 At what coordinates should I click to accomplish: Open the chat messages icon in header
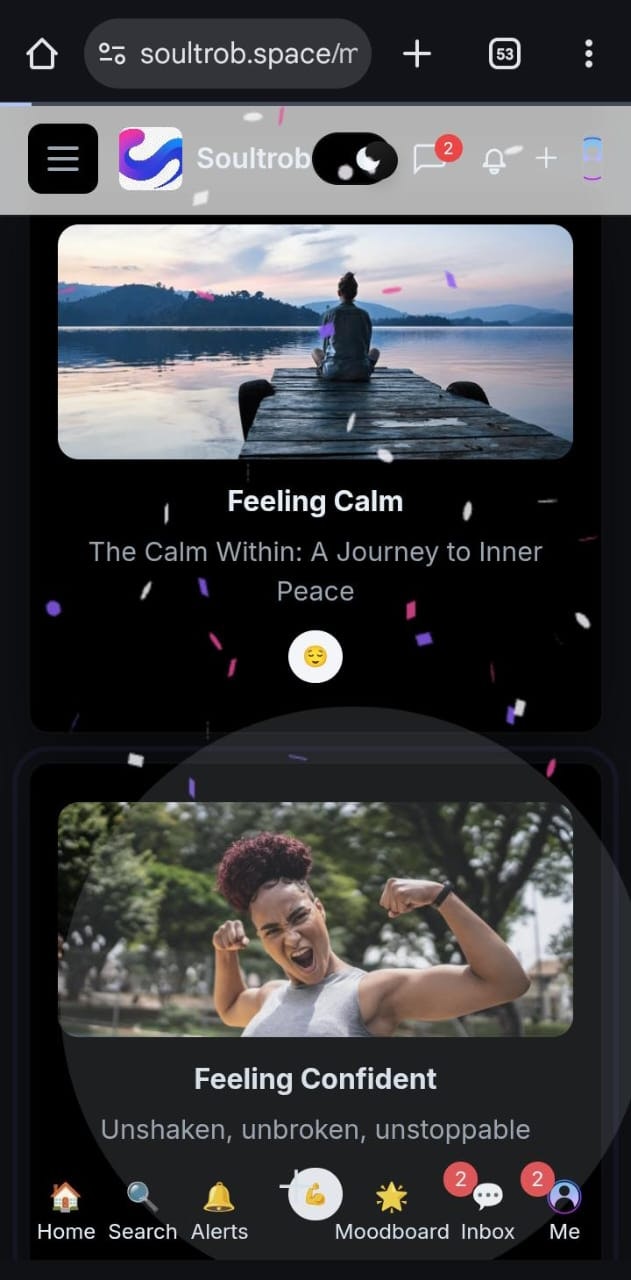click(431, 158)
